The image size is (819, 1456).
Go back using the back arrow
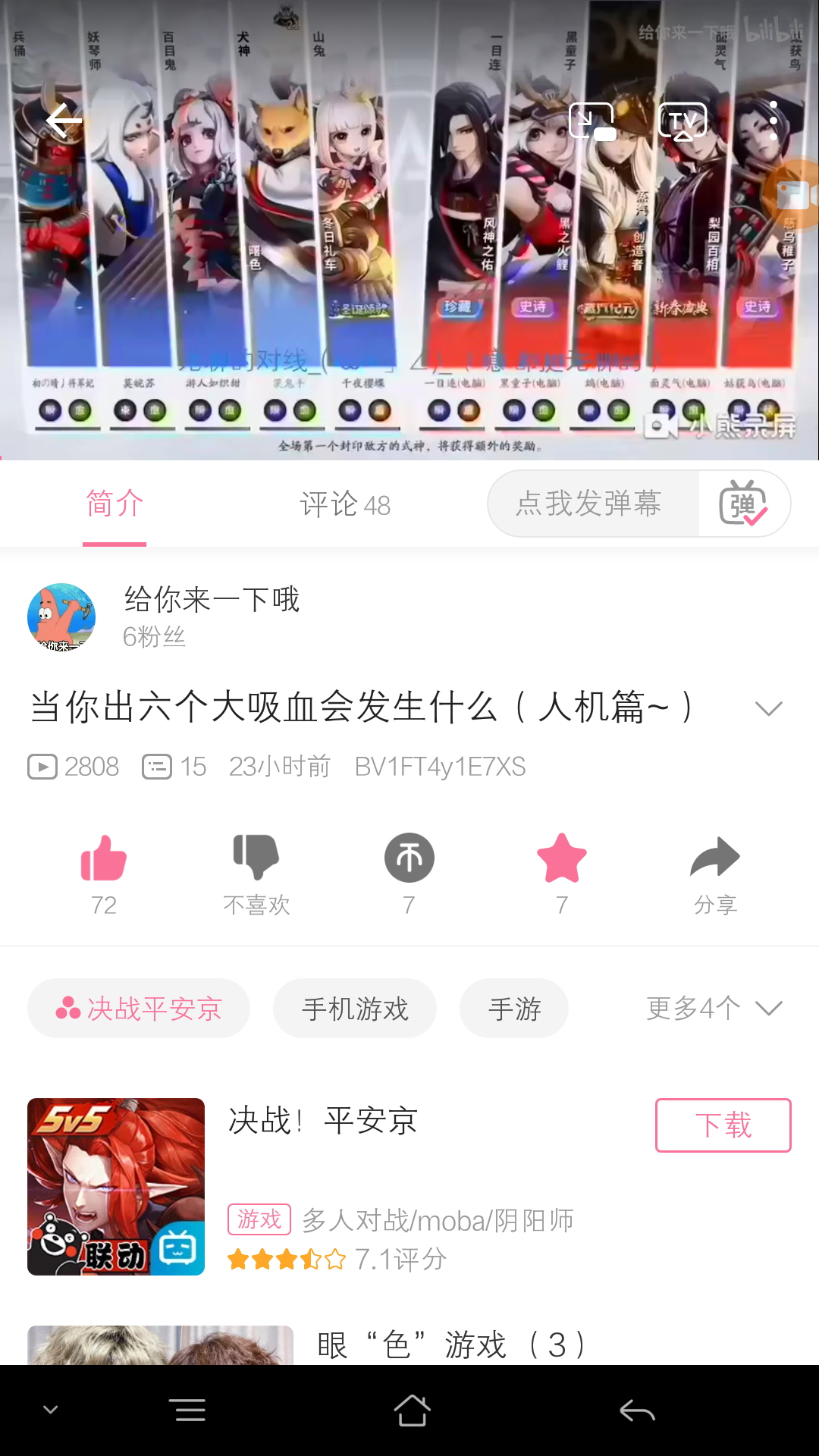click(64, 121)
